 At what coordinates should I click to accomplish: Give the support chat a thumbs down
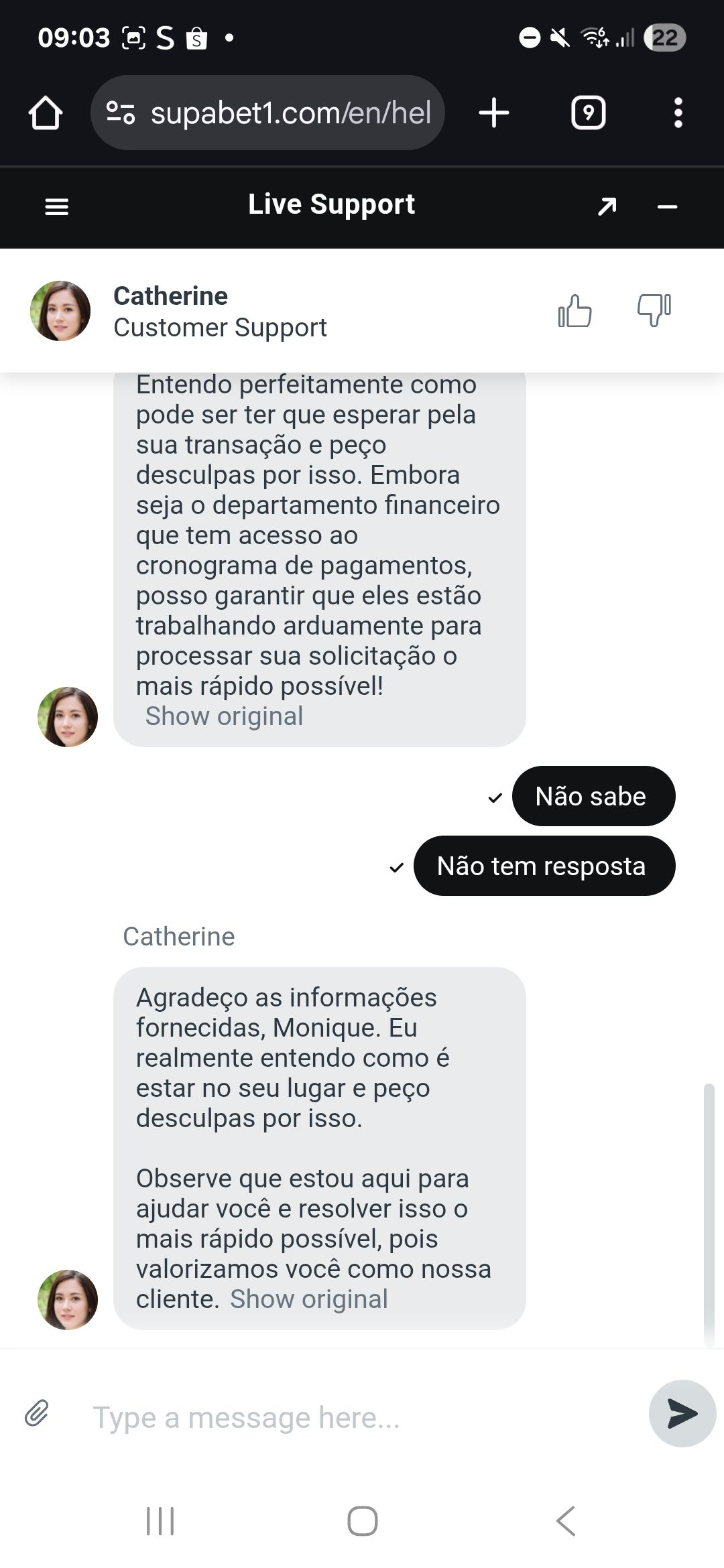click(x=654, y=310)
